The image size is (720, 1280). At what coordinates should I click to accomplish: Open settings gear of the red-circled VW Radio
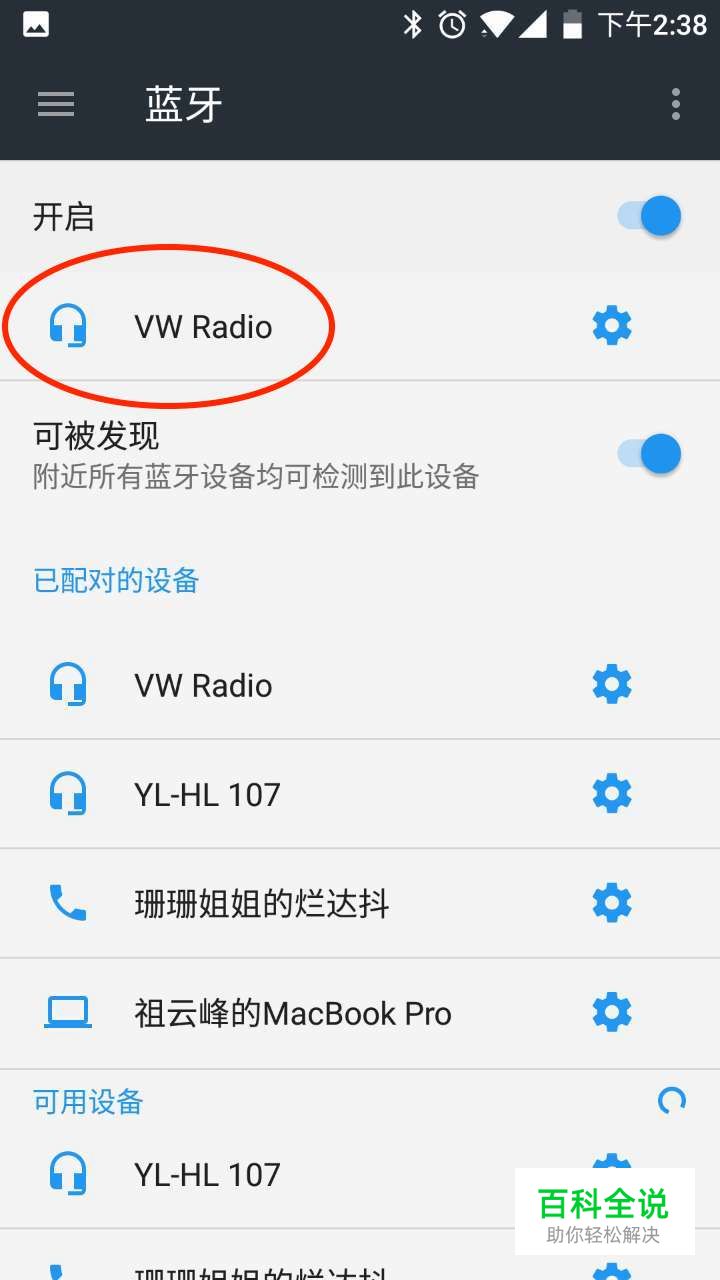pyautogui.click(x=612, y=326)
